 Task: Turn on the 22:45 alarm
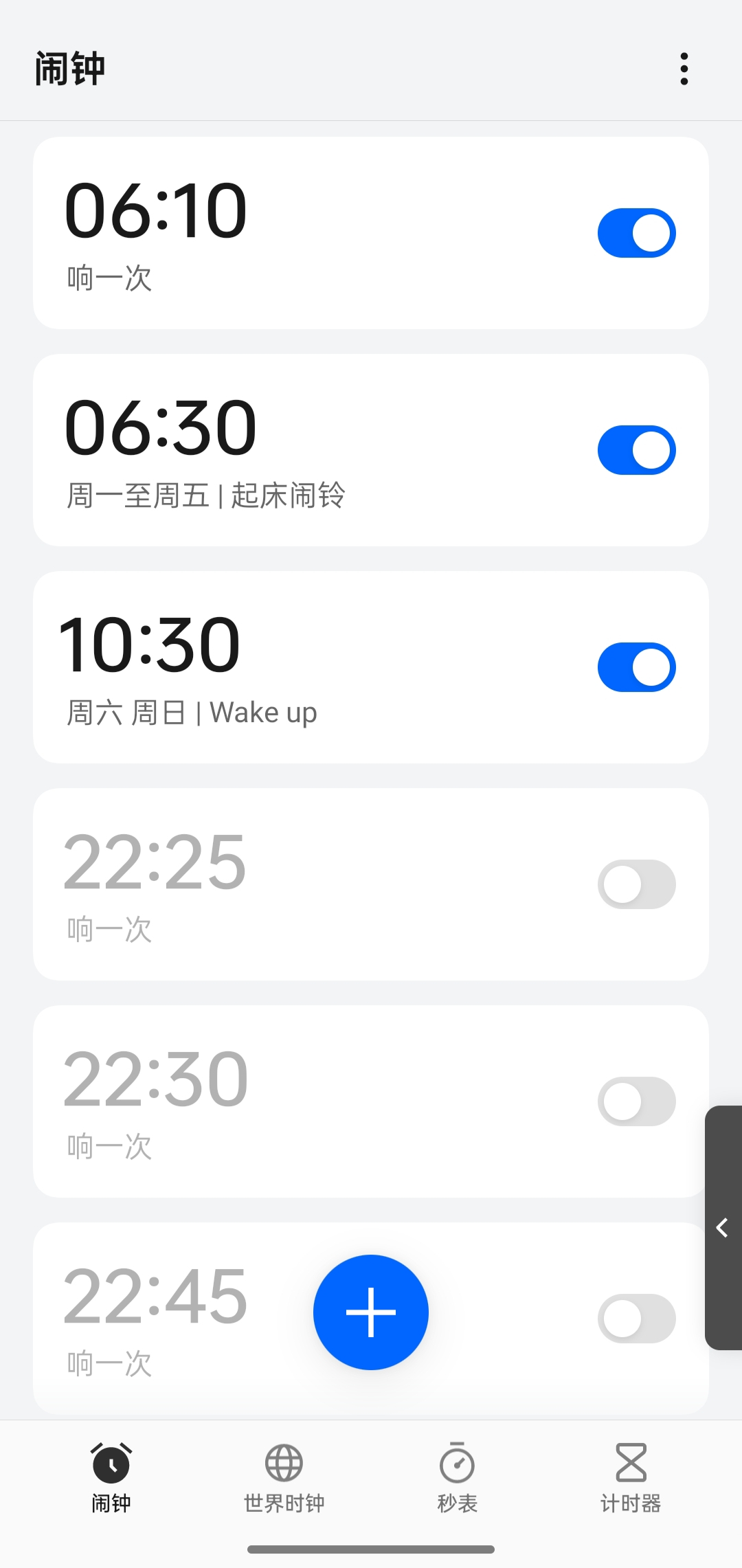(637, 1319)
